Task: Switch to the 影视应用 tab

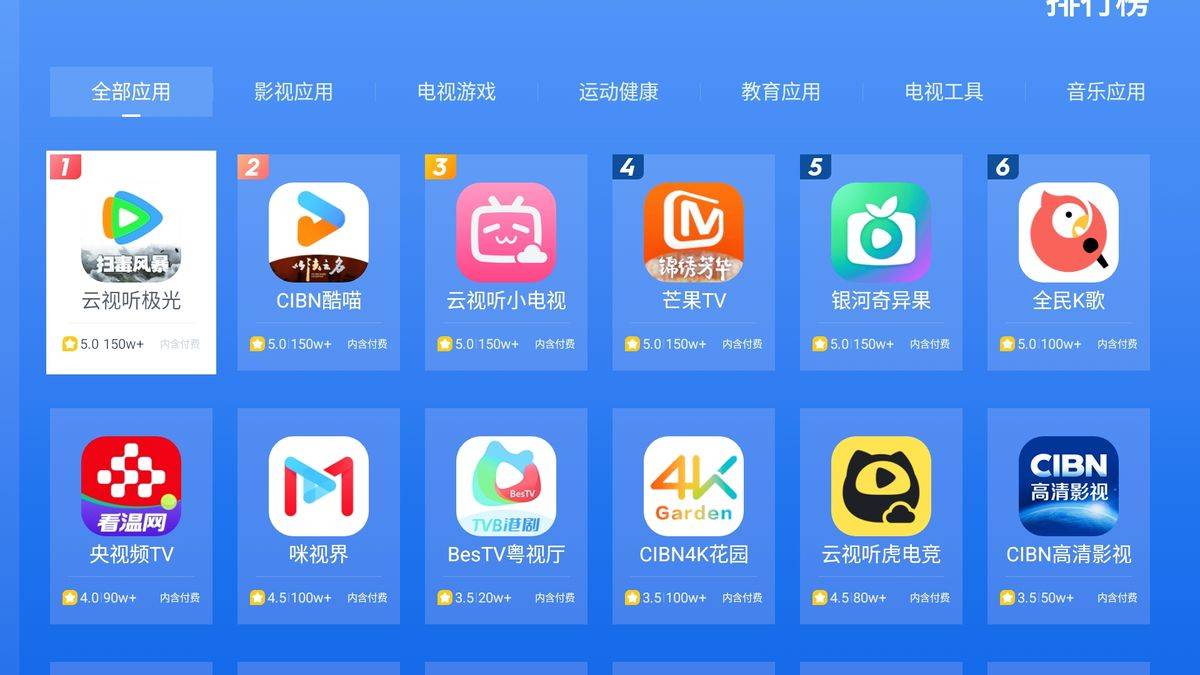Action: [x=293, y=92]
